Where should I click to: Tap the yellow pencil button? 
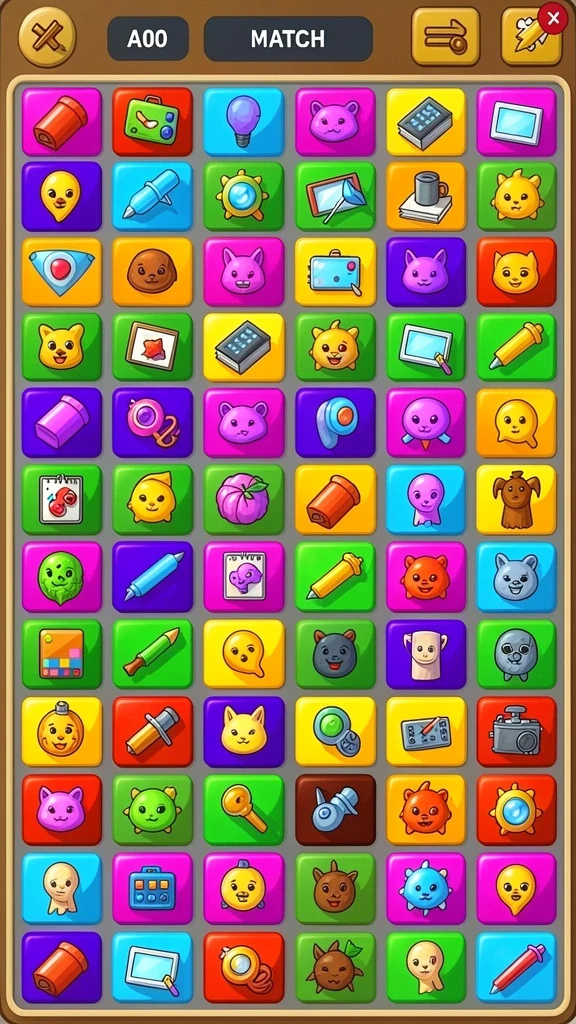531,39
